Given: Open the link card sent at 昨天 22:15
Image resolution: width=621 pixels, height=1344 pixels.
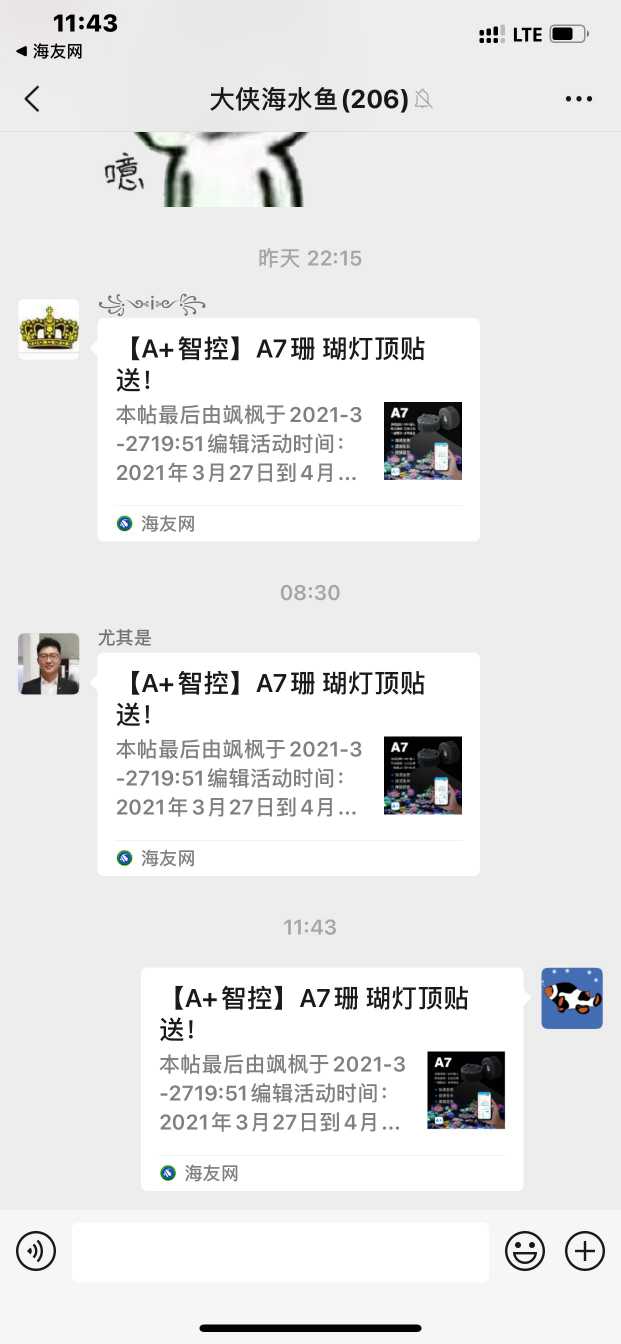Looking at the screenshot, I should tap(288, 430).
